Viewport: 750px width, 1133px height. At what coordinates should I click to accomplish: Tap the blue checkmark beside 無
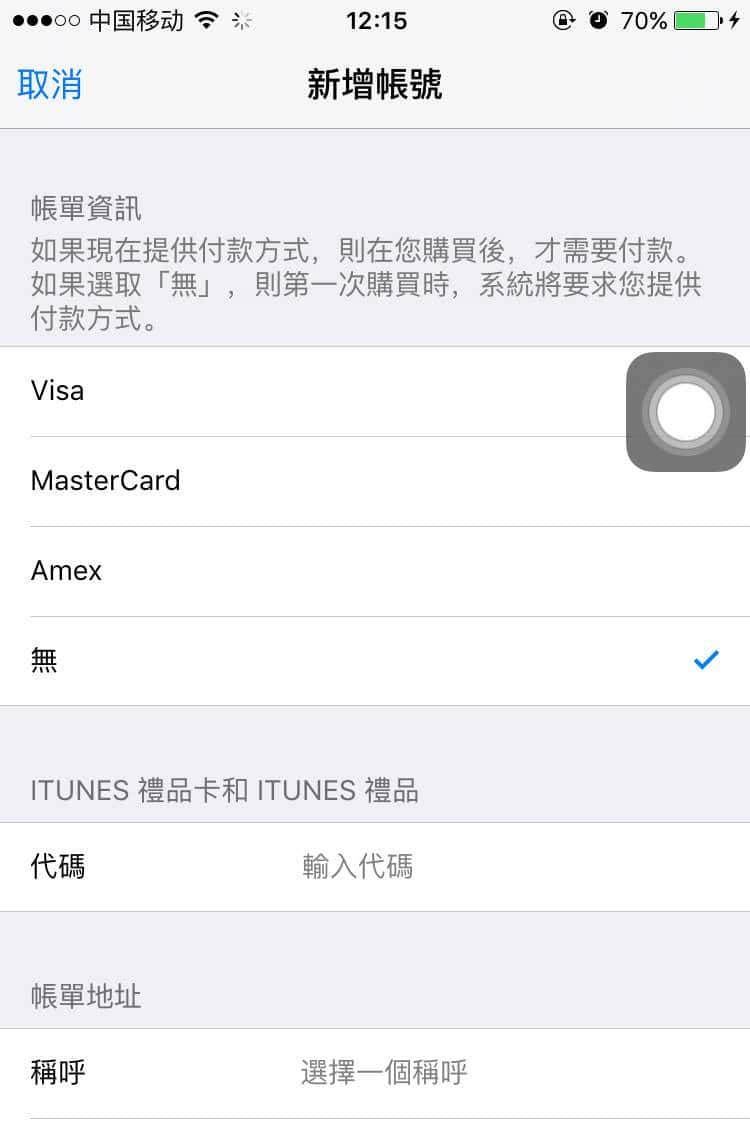[x=707, y=659]
